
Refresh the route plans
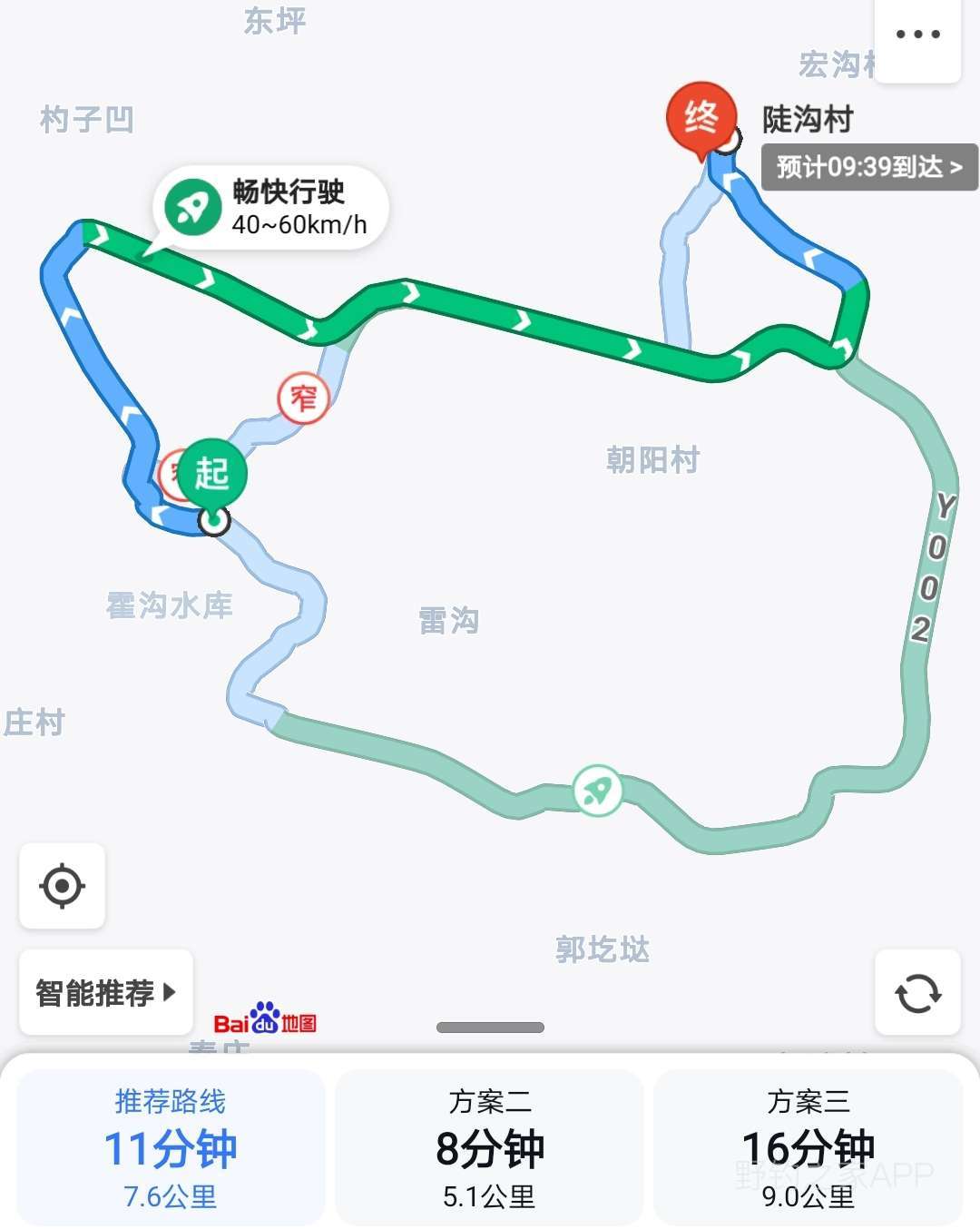(x=917, y=992)
